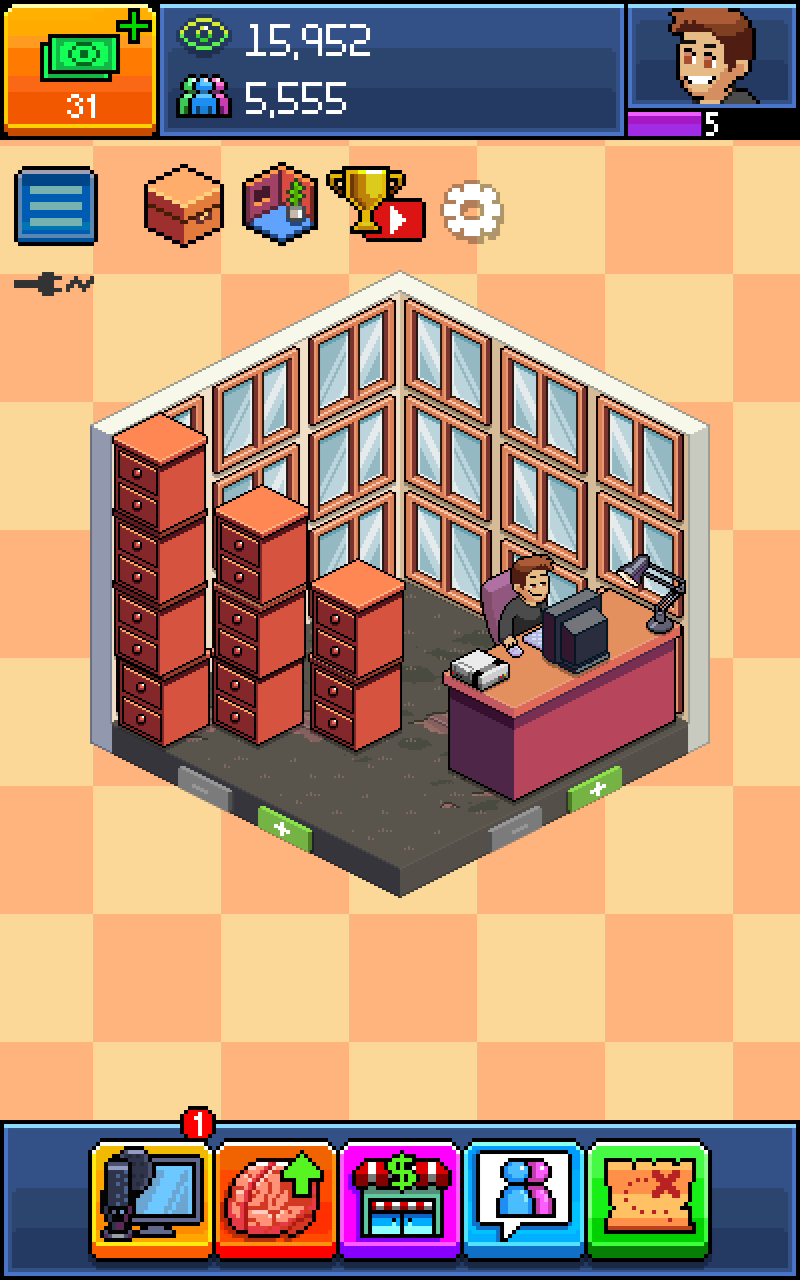Open the player profile avatar
Image resolution: width=800 pixels, height=1280 pixels.
pos(711,56)
